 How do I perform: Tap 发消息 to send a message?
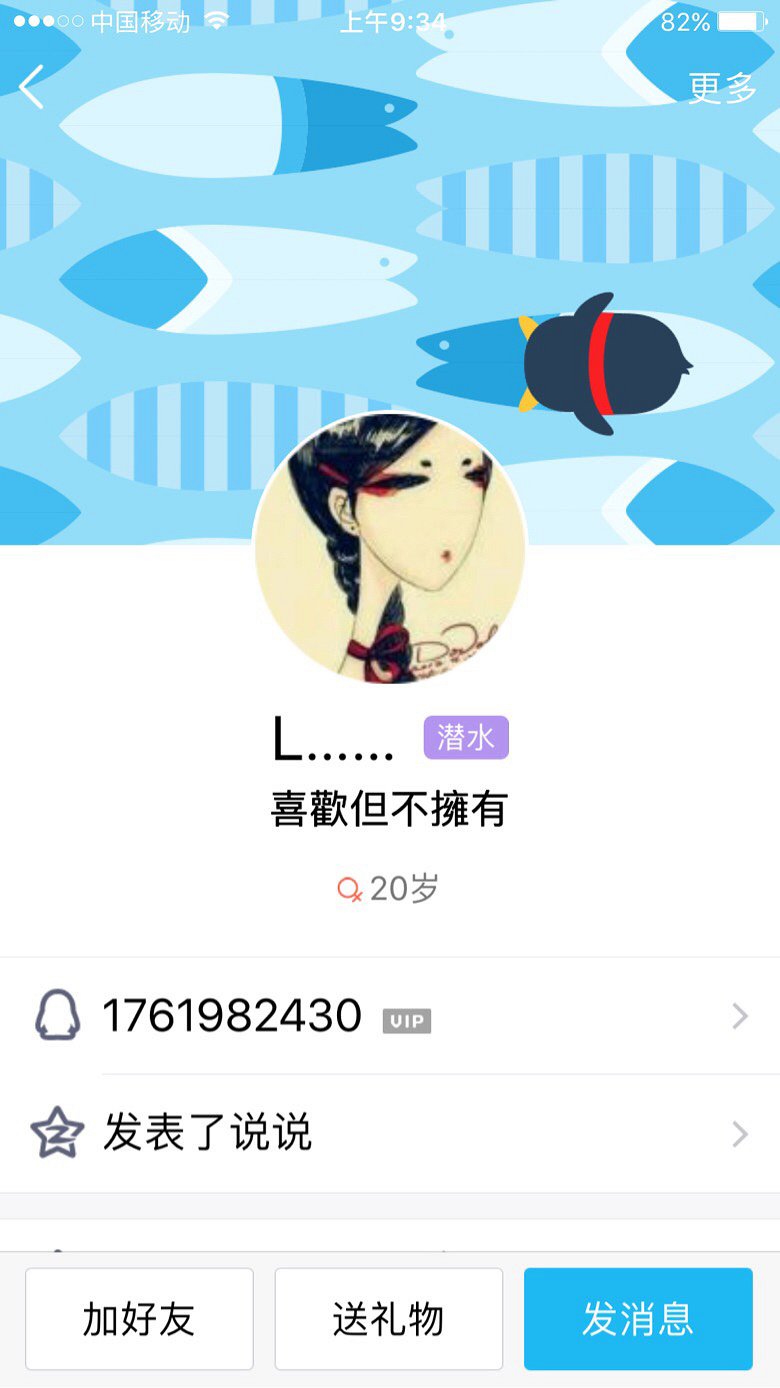point(638,1319)
